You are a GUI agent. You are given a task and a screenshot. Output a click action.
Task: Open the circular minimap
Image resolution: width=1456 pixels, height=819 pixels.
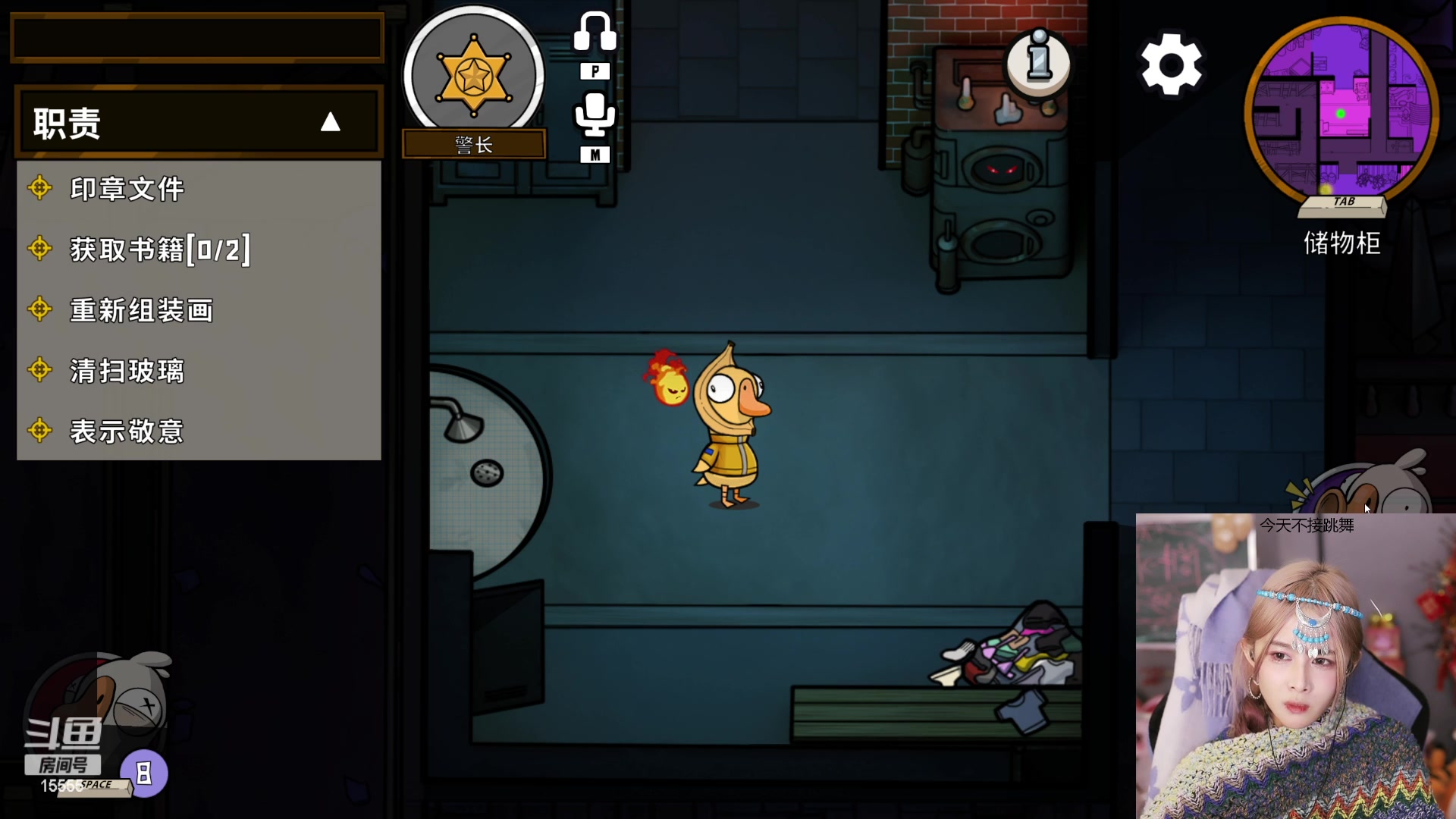click(x=1341, y=111)
